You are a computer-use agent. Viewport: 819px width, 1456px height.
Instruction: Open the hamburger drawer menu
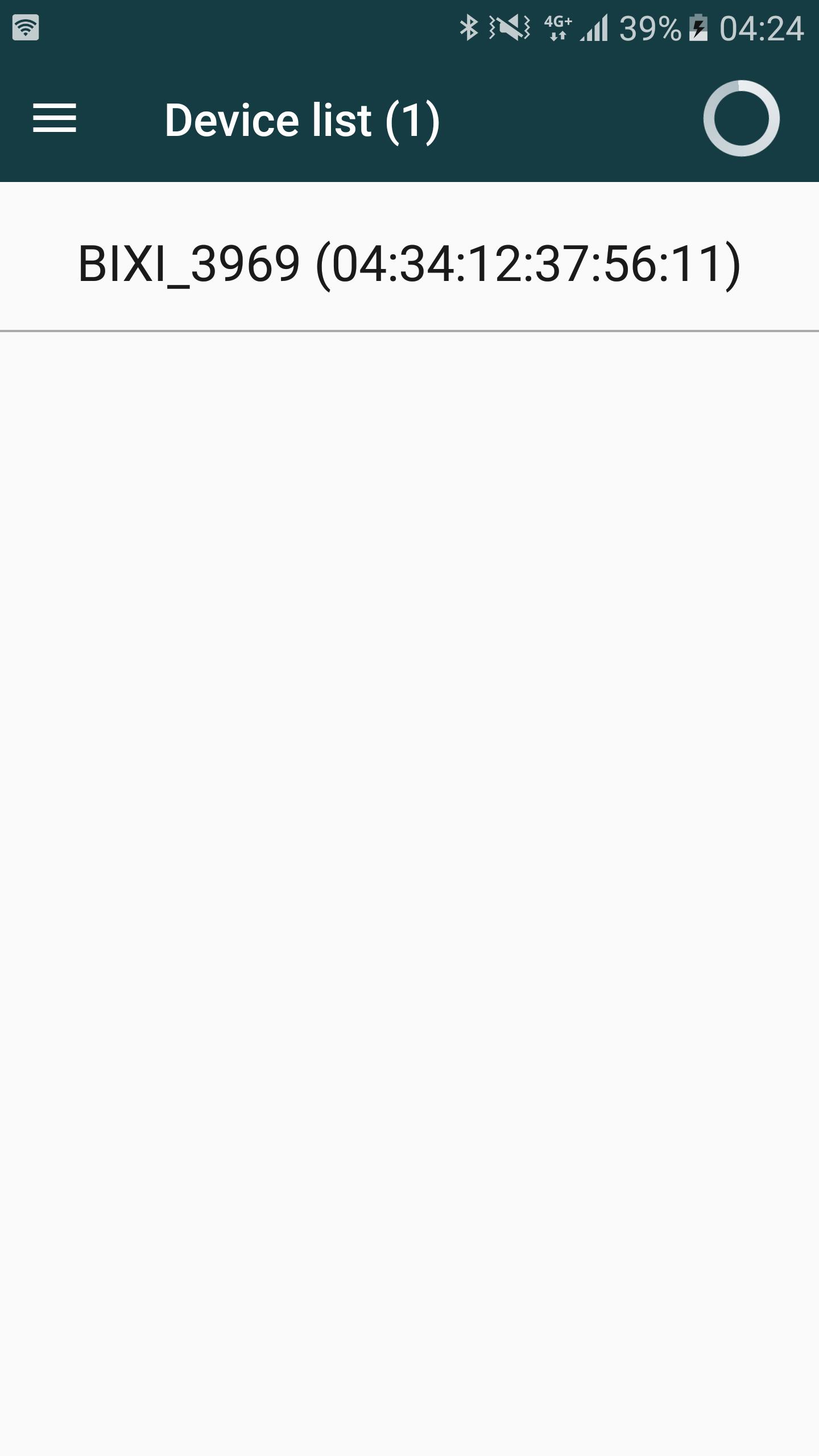pyautogui.click(x=55, y=118)
